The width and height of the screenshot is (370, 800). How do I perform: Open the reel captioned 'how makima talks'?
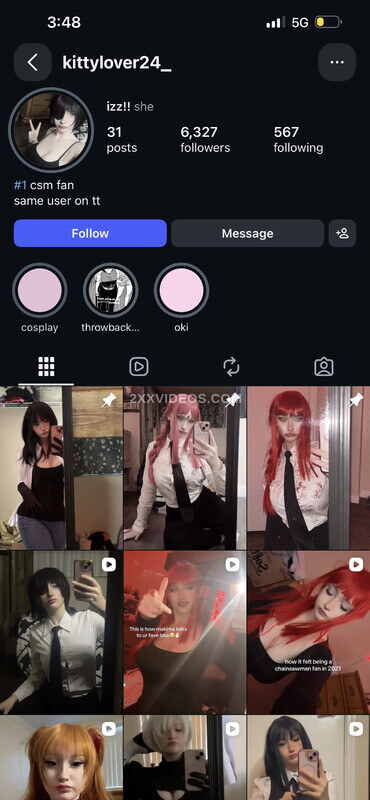point(185,632)
